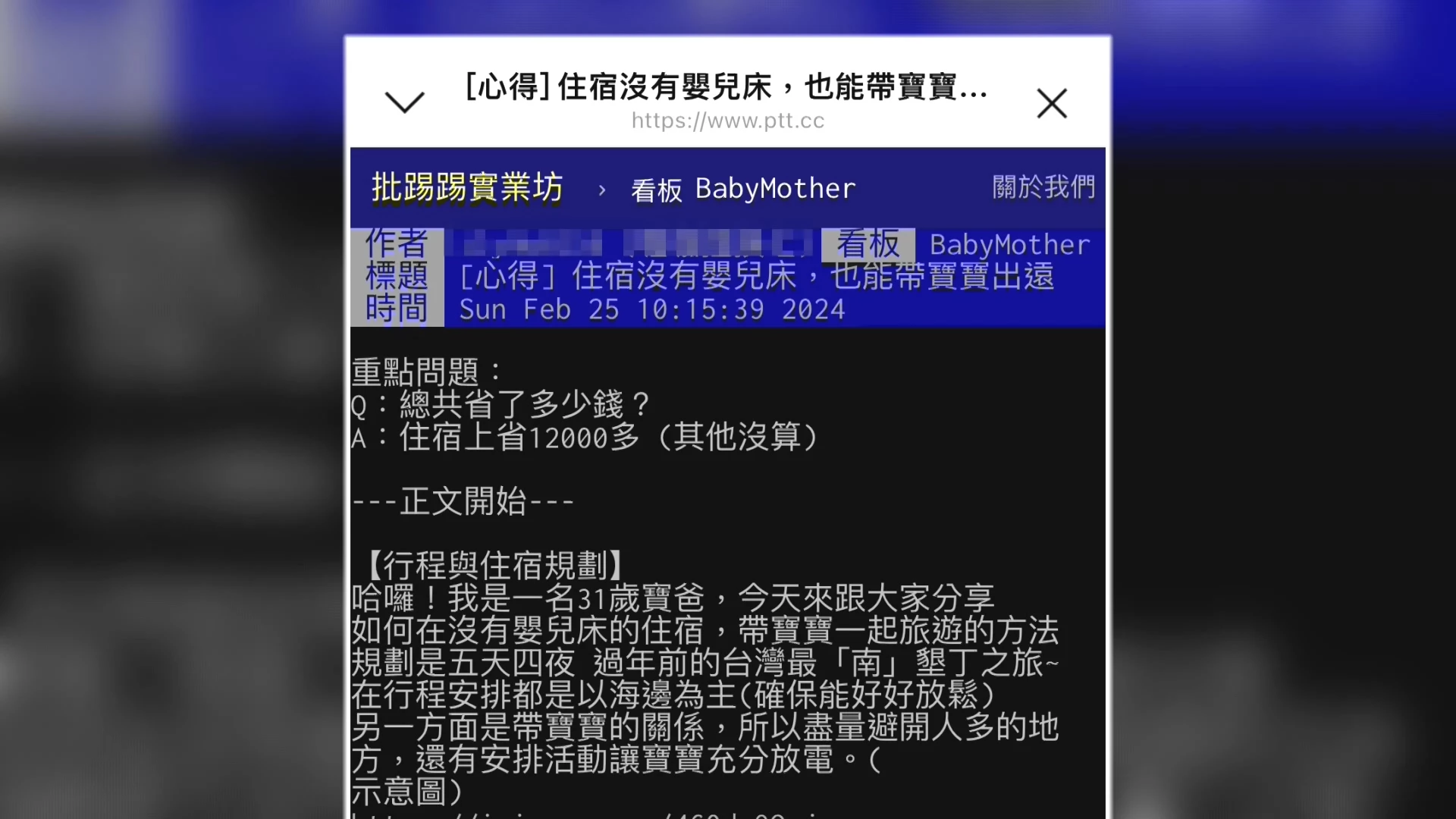The height and width of the screenshot is (819, 1456).
Task: Go to the 看板 BabyMother board
Action: 743,189
